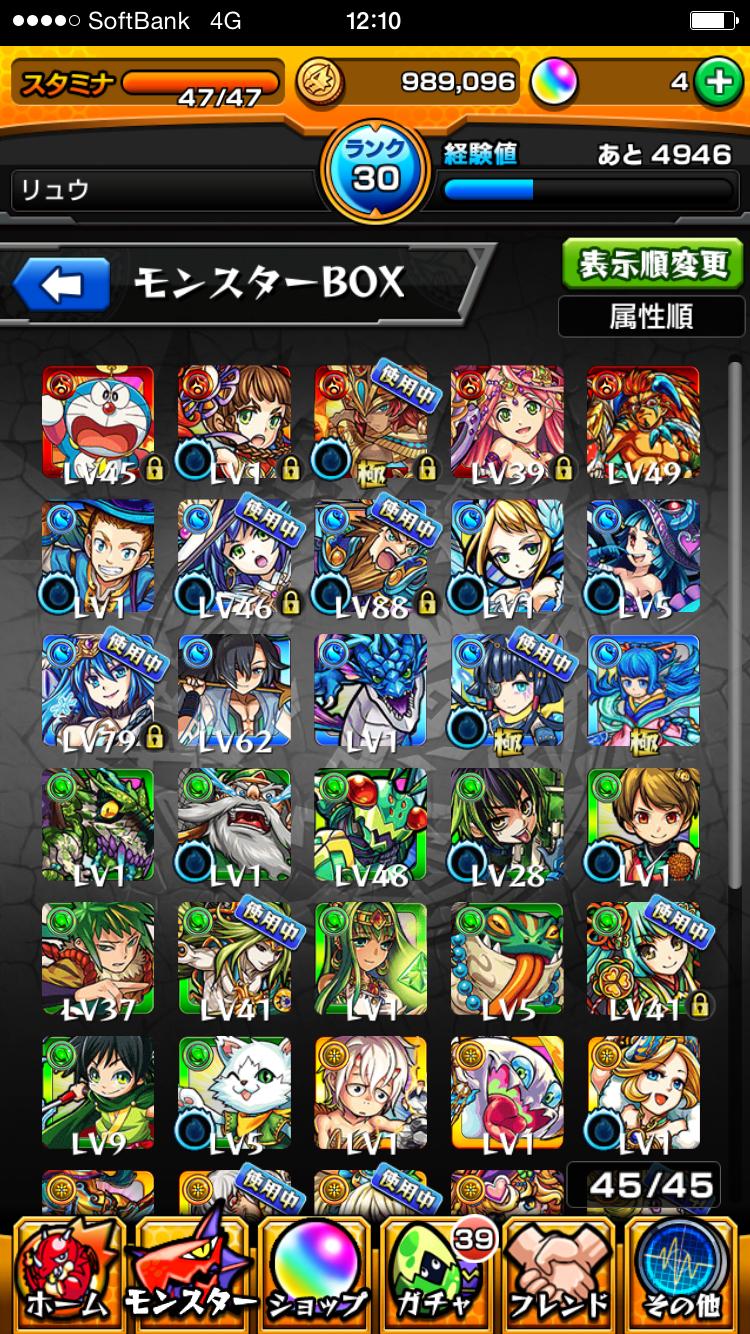Tap the 表示順変更 sort order button
This screenshot has width=750, height=1334.
point(653,264)
